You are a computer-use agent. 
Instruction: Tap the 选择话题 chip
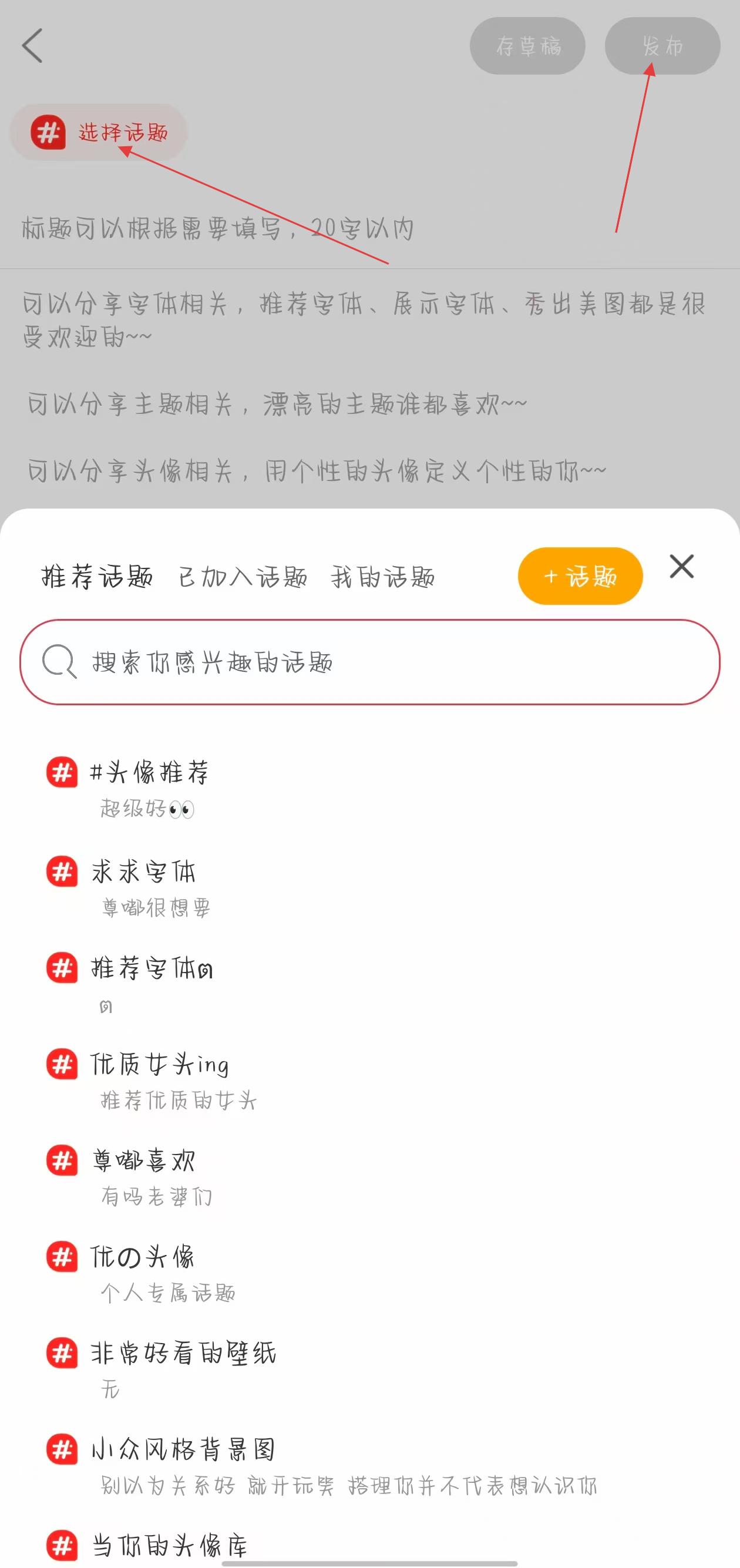point(99,132)
